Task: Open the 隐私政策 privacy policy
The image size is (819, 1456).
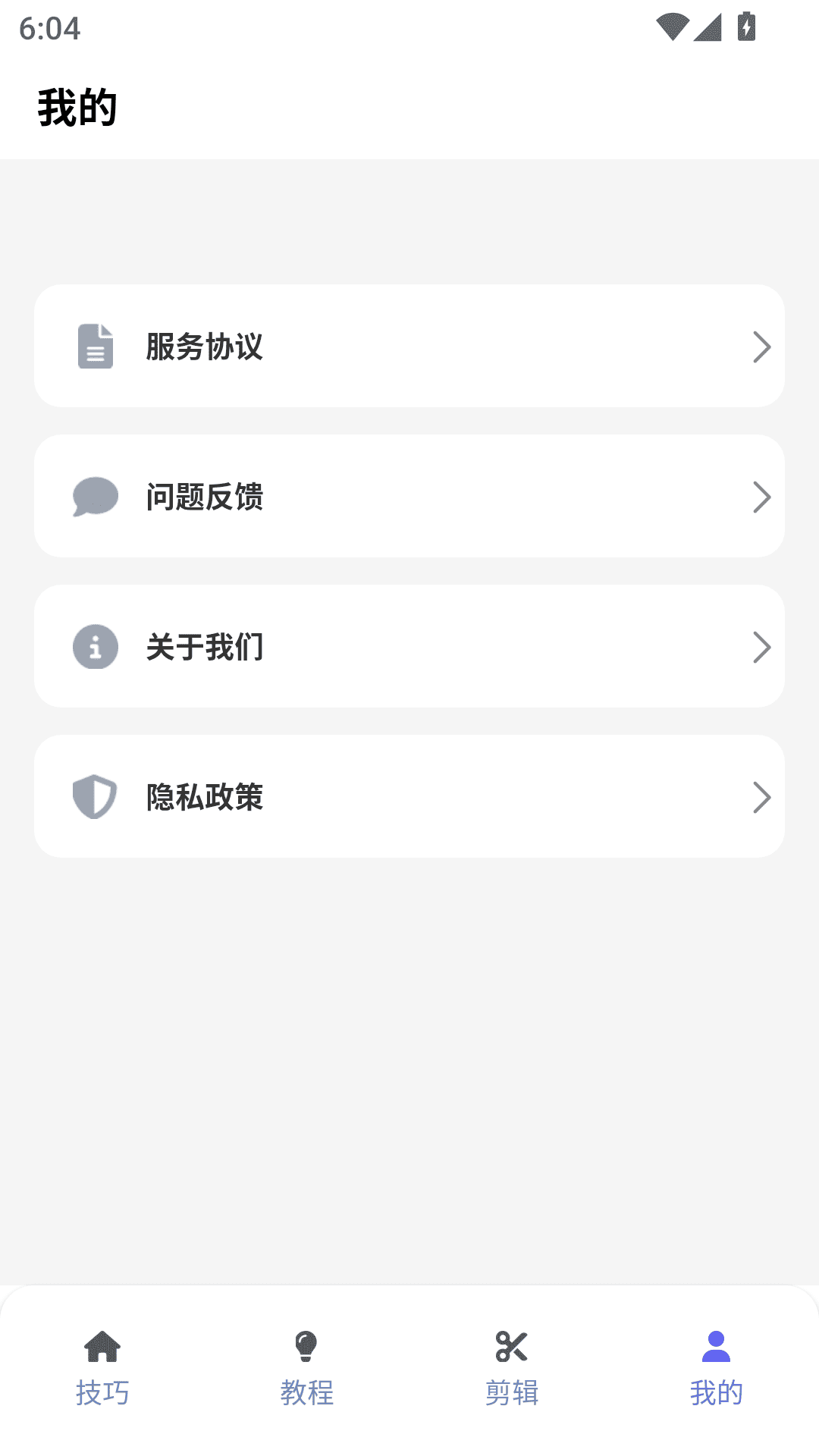Action: (409, 796)
